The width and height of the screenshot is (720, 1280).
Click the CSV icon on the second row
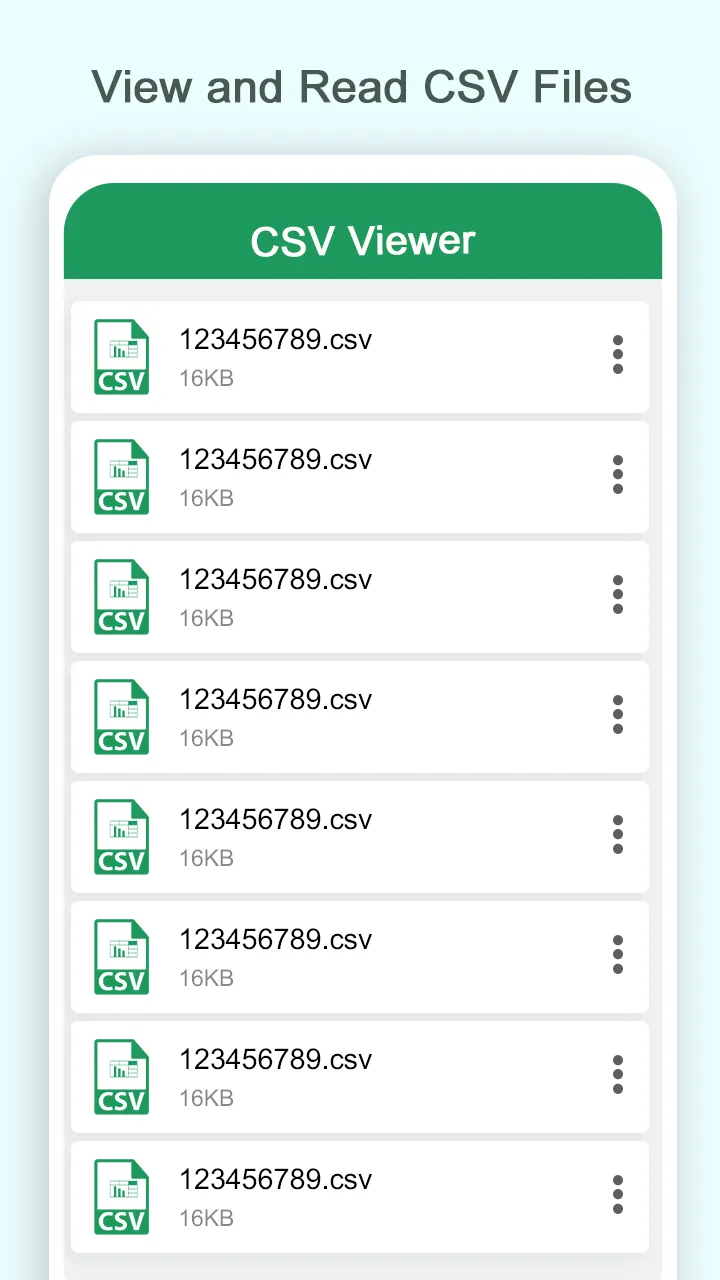[x=121, y=477]
